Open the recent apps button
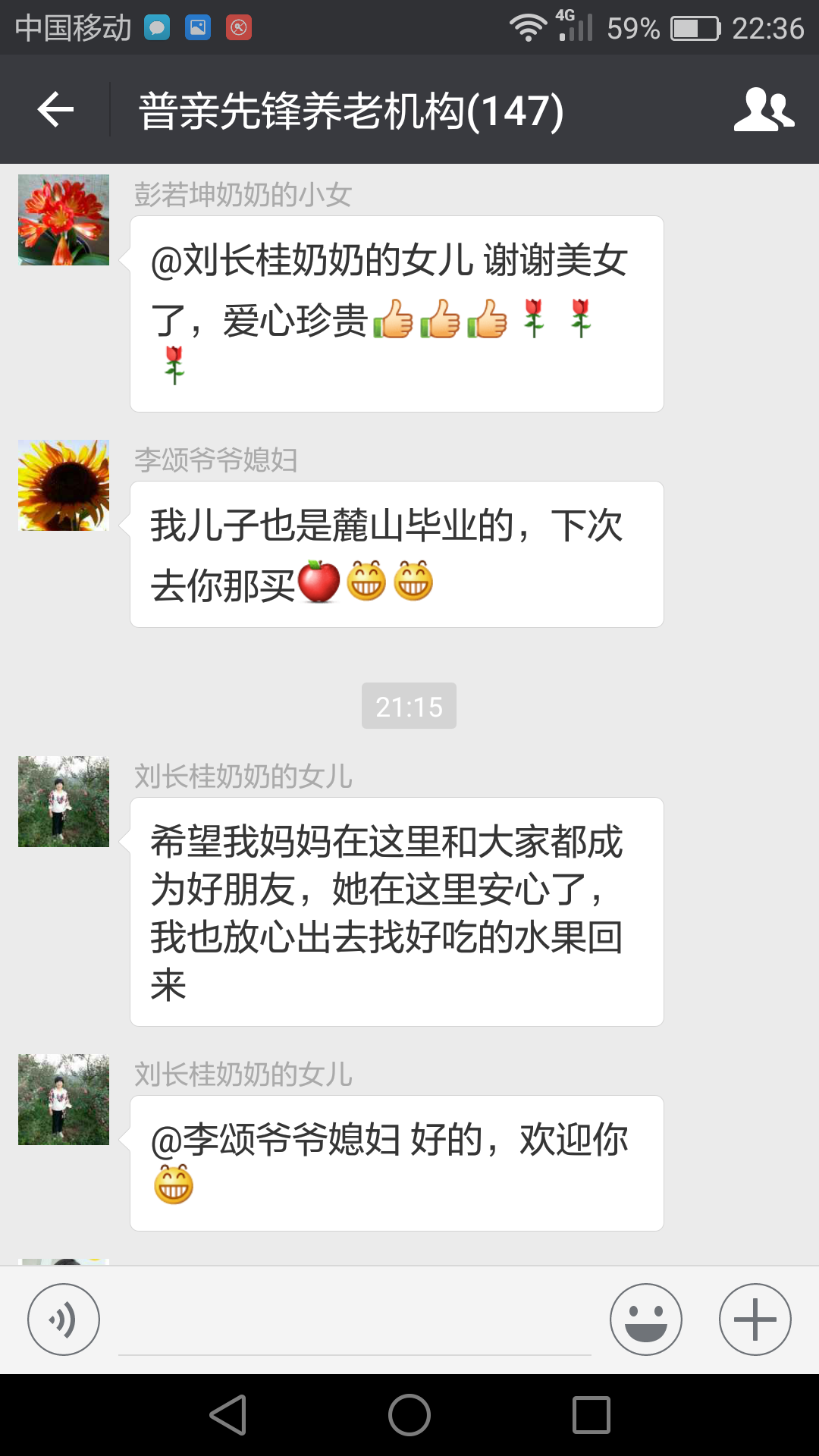819x1456 pixels. [591, 1415]
